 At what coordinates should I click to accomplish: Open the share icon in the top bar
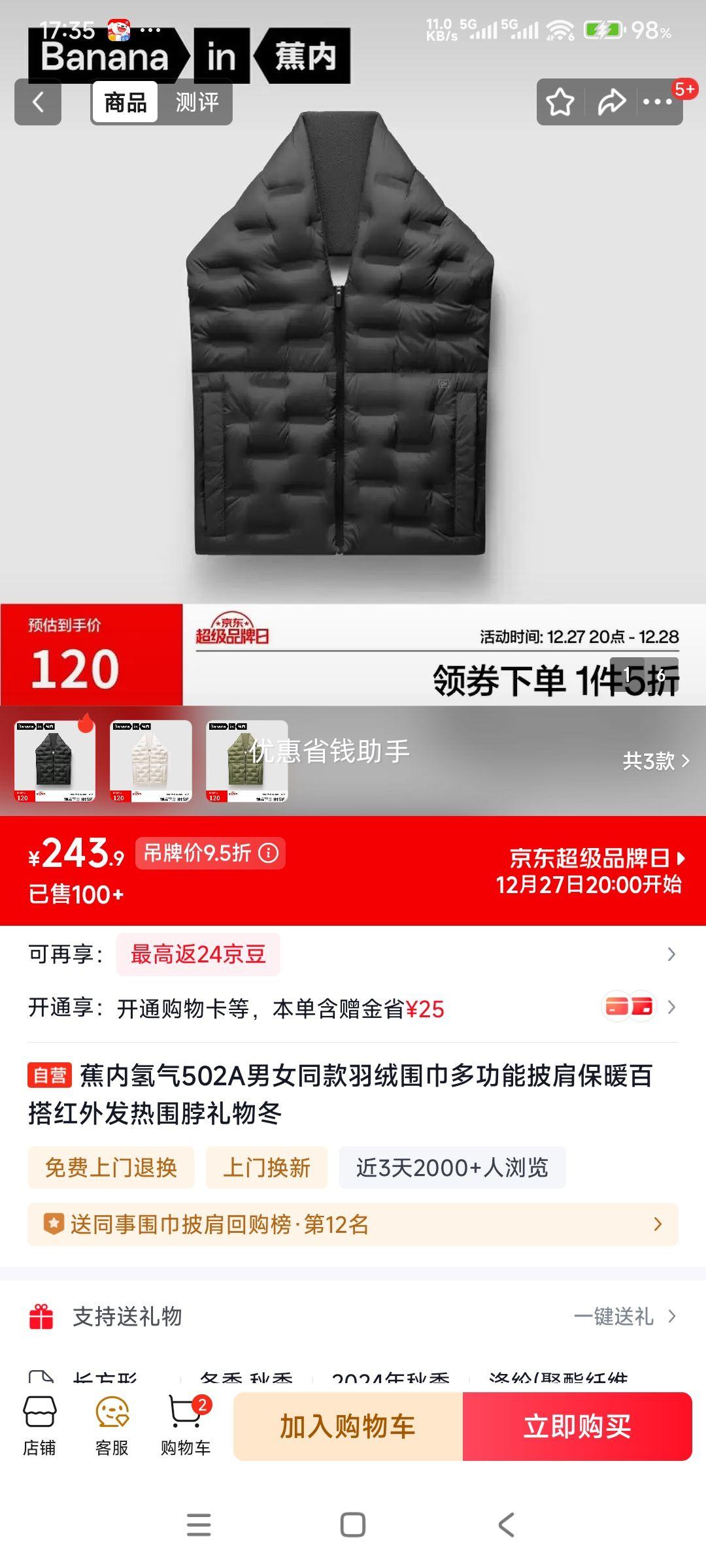click(x=611, y=101)
